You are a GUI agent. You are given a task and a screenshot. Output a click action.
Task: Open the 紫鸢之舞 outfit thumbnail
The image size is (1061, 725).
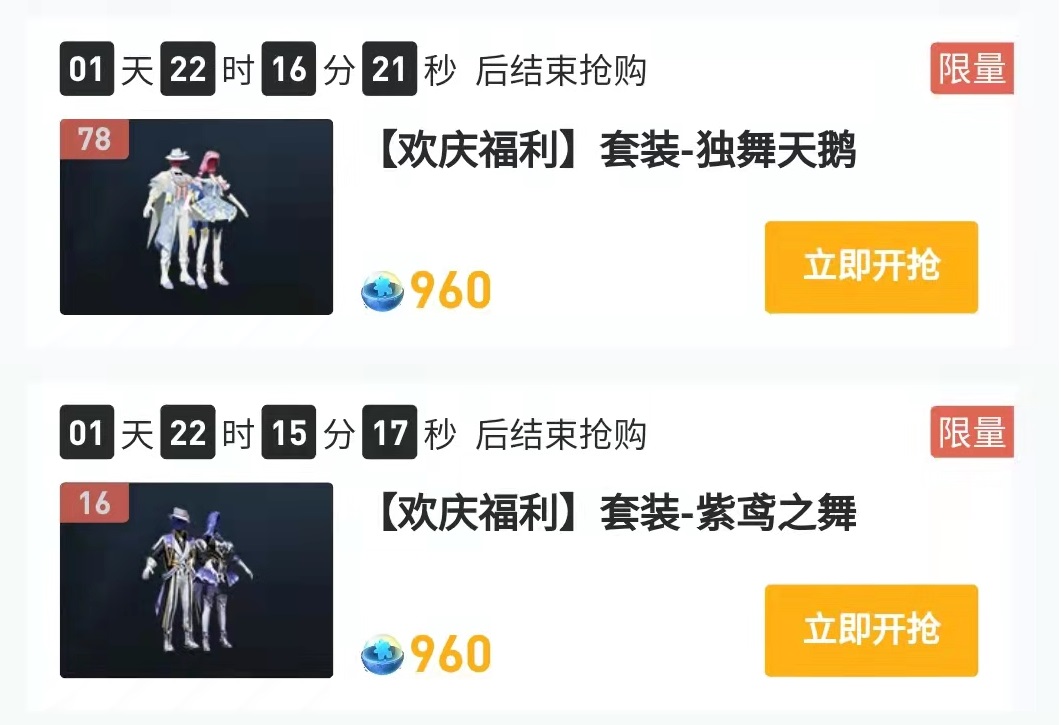click(x=196, y=580)
